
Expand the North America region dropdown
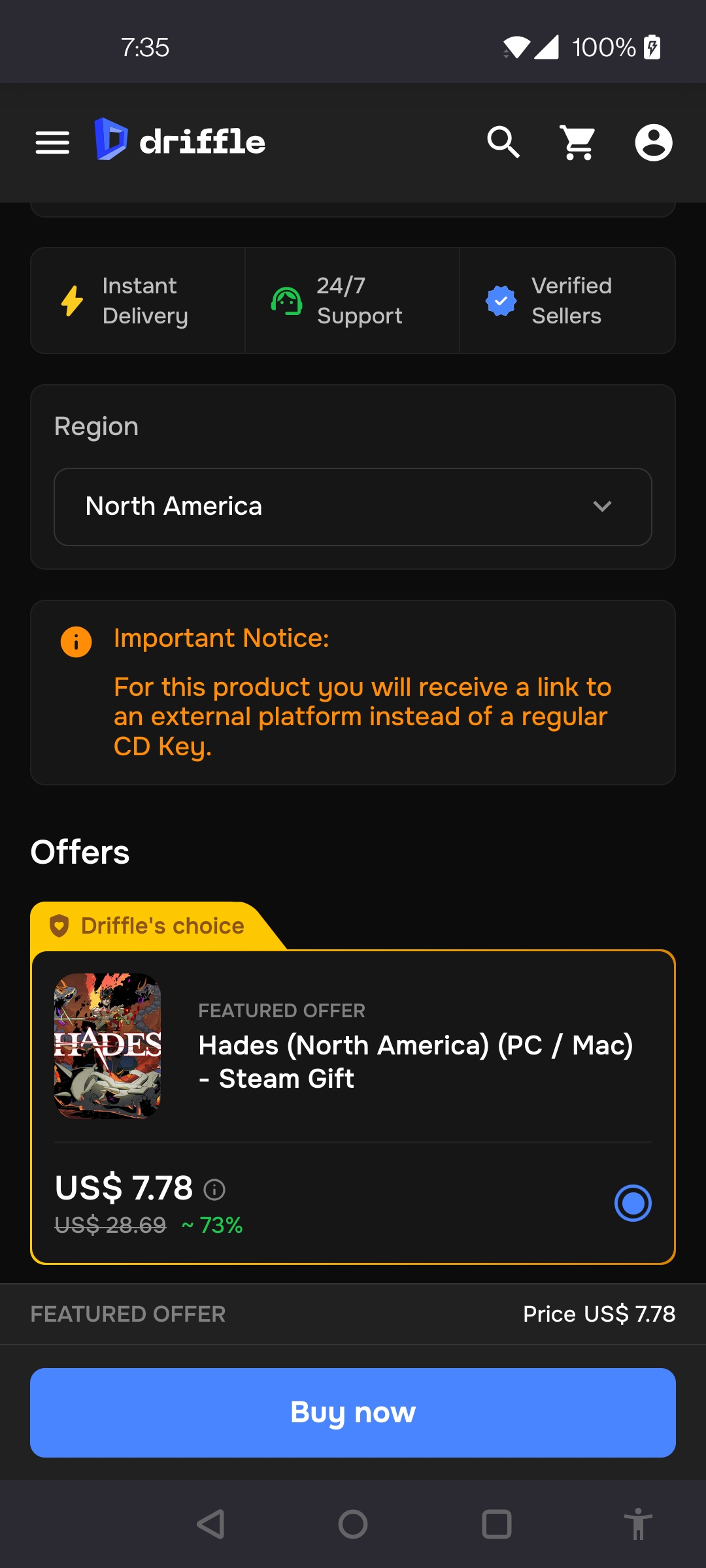pos(353,506)
